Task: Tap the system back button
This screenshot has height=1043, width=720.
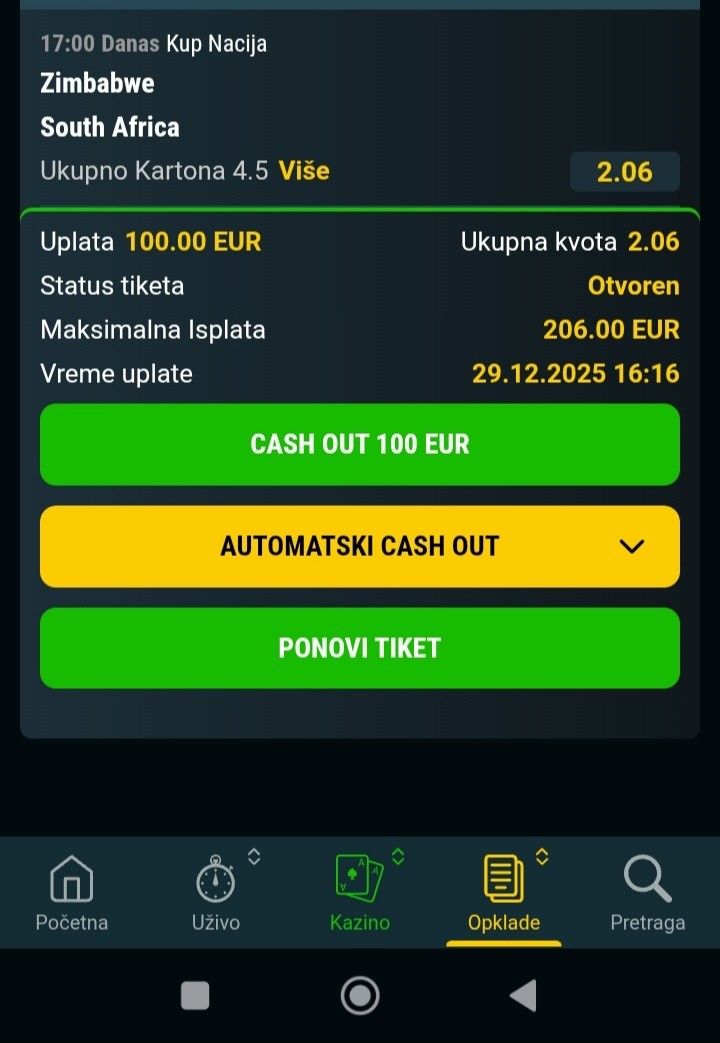Action: 523,996
